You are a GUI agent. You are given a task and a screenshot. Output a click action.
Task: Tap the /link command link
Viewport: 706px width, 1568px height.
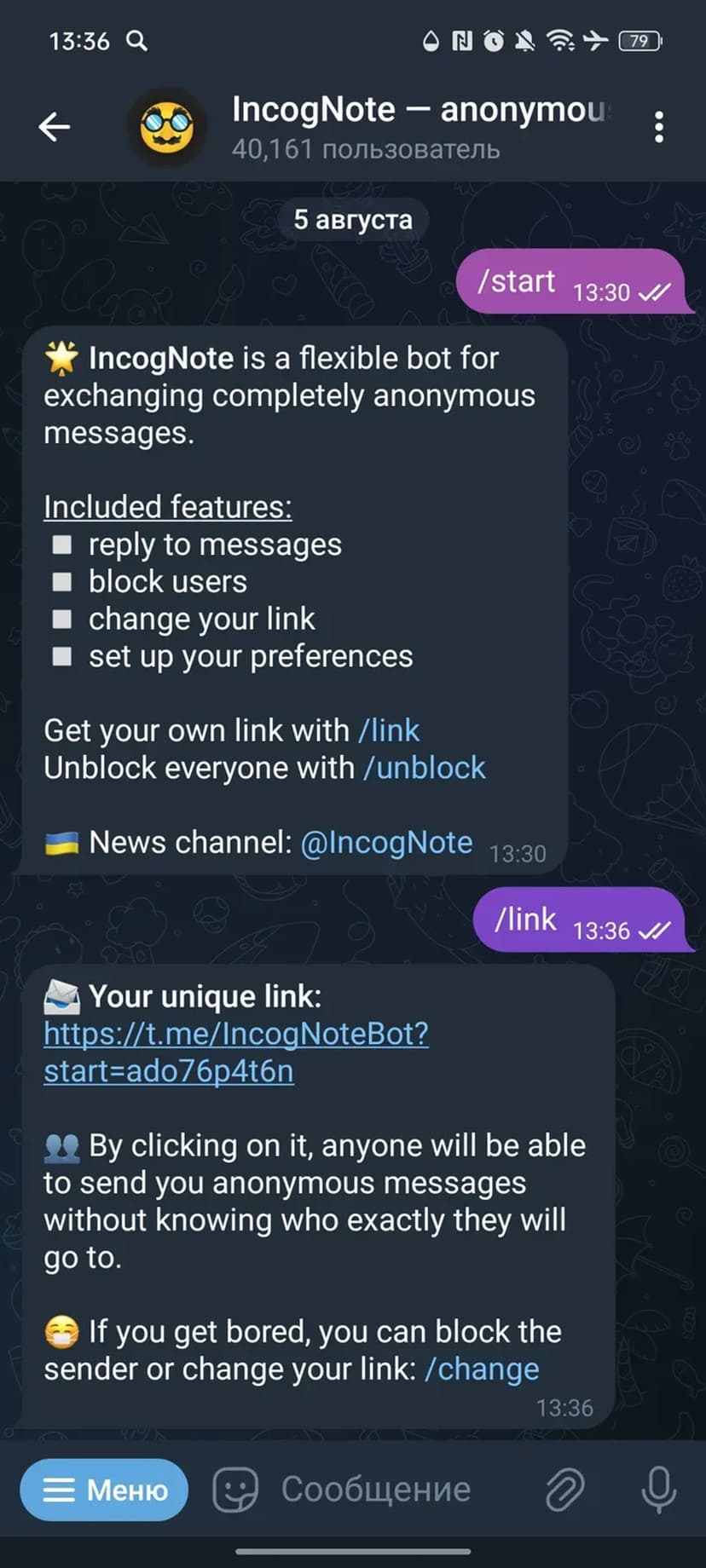tap(389, 730)
